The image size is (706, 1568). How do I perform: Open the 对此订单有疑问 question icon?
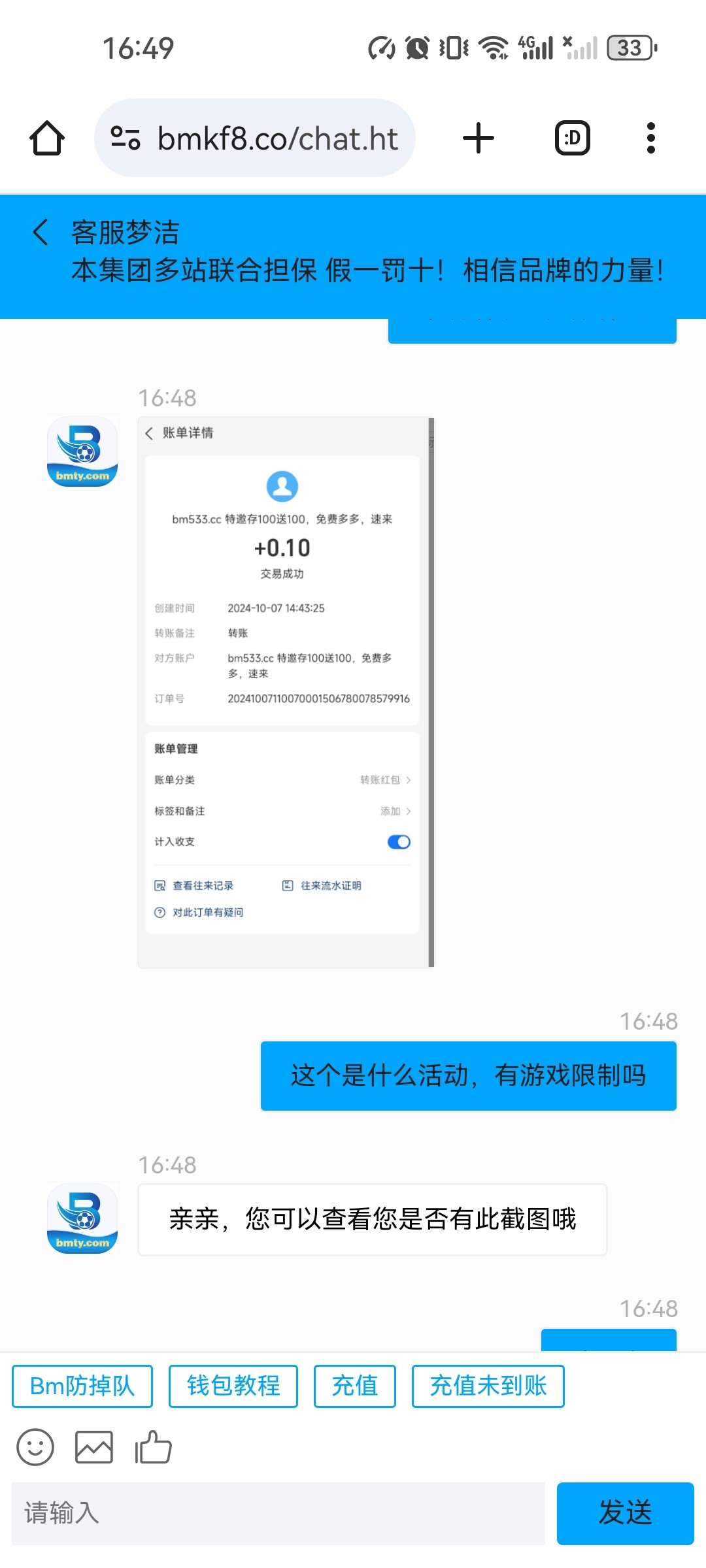point(158,912)
